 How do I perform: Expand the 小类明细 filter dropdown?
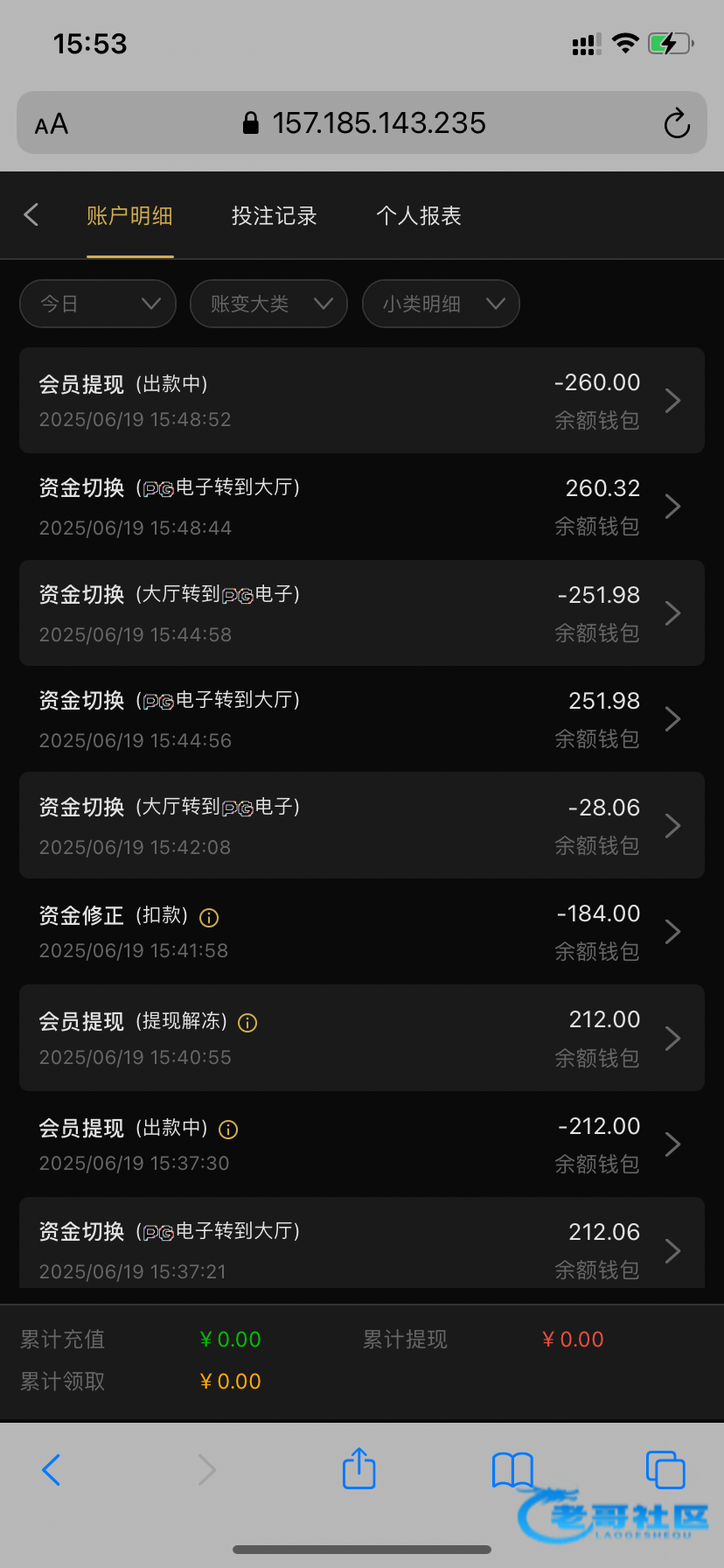pos(441,304)
